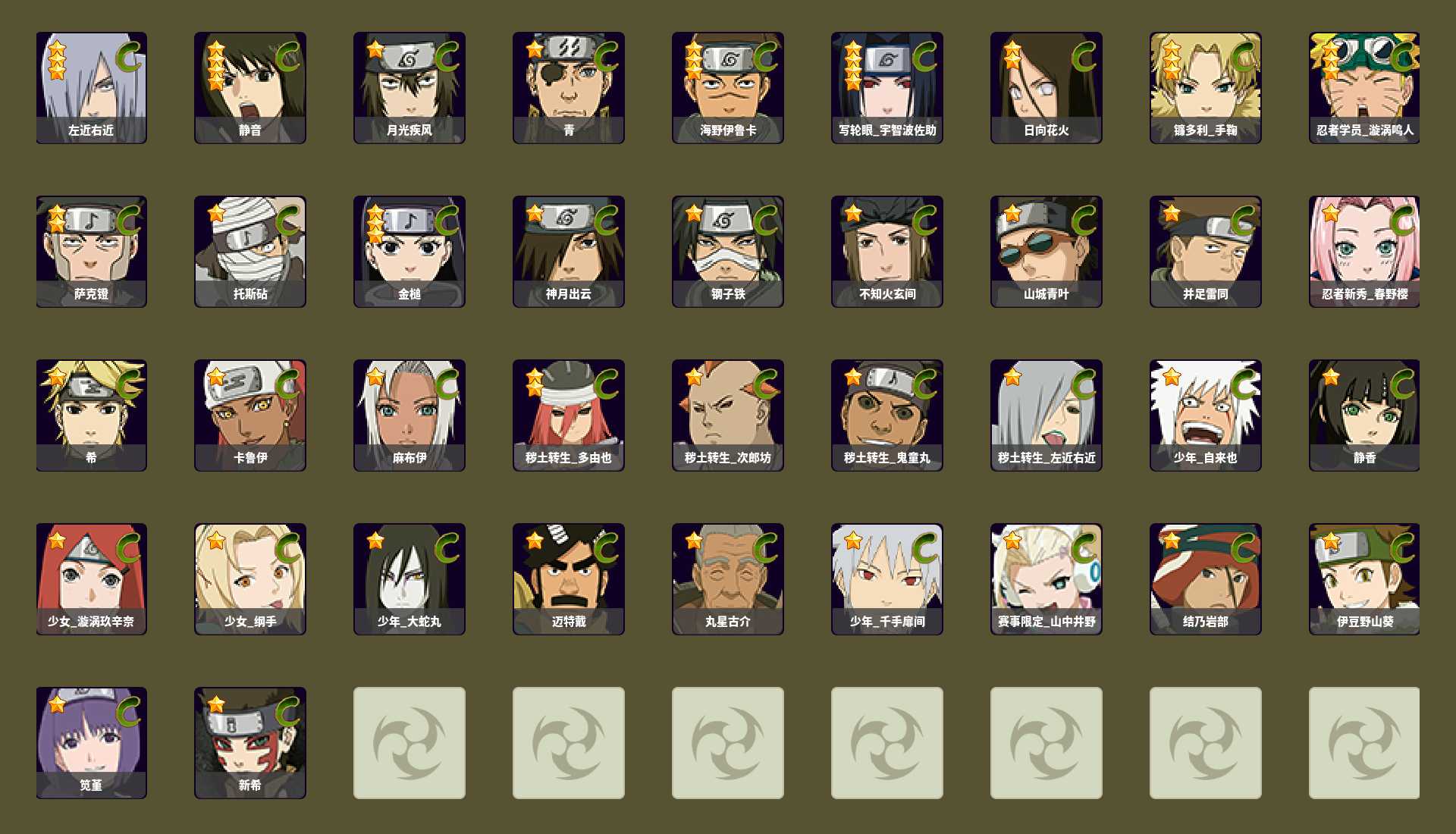Pick the 笕堇 ninja card
The width and height of the screenshot is (1456, 834).
91,742
